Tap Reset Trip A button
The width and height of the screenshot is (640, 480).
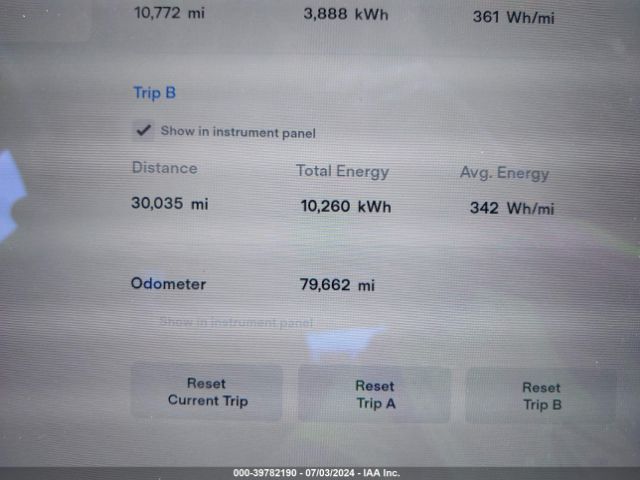point(375,395)
